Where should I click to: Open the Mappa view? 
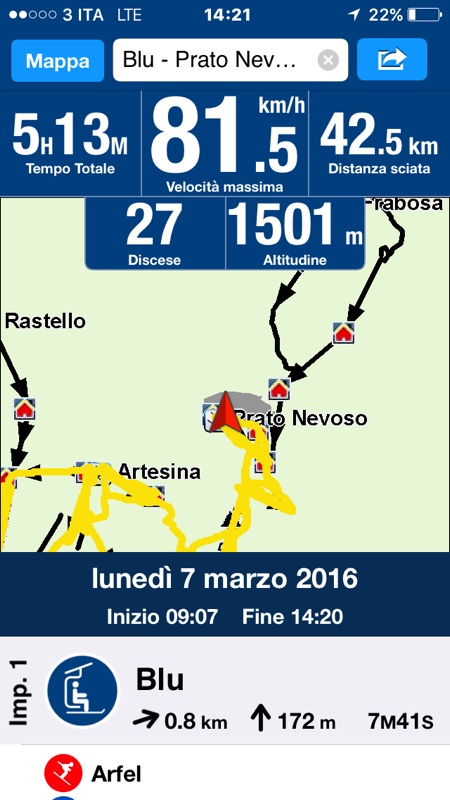[x=57, y=61]
